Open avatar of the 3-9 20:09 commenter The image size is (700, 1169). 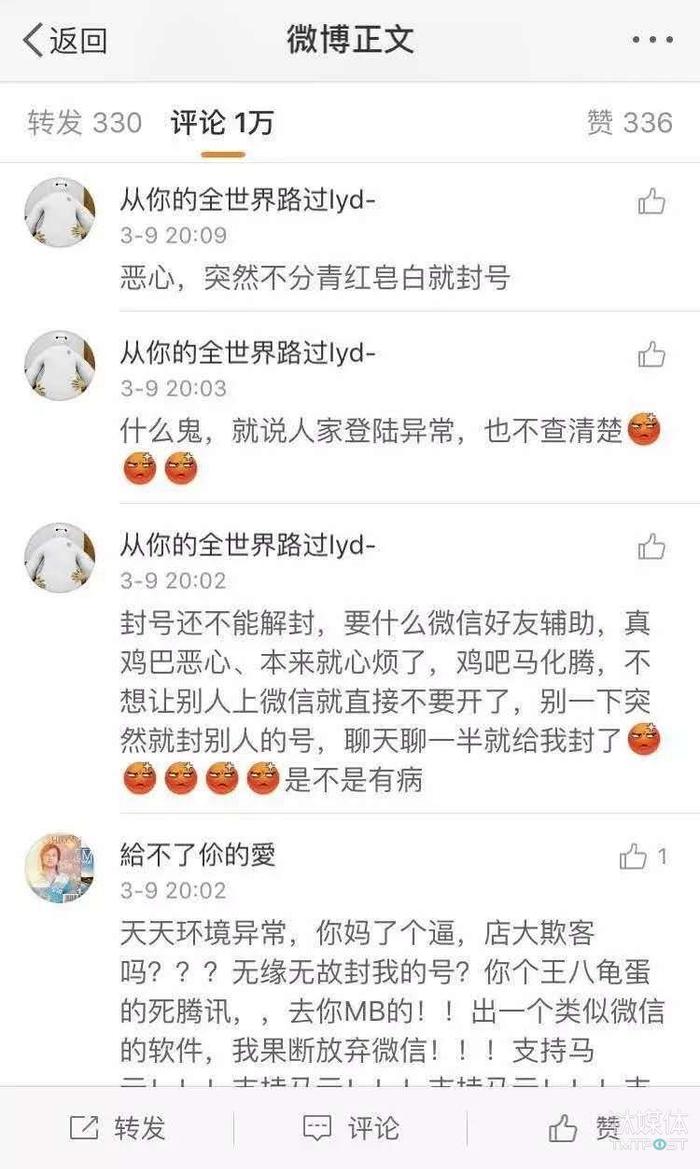pos(60,213)
